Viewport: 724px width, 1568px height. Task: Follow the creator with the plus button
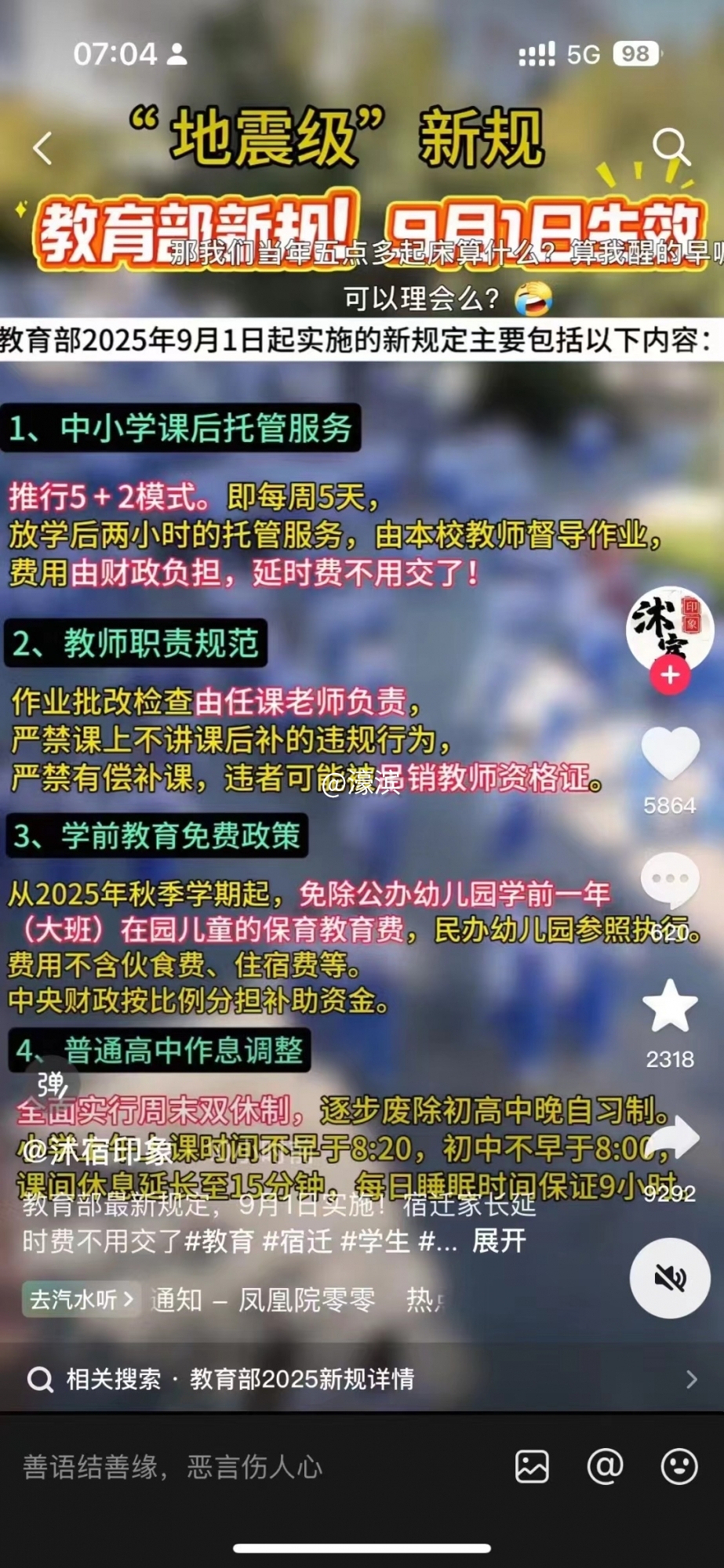tap(670, 675)
